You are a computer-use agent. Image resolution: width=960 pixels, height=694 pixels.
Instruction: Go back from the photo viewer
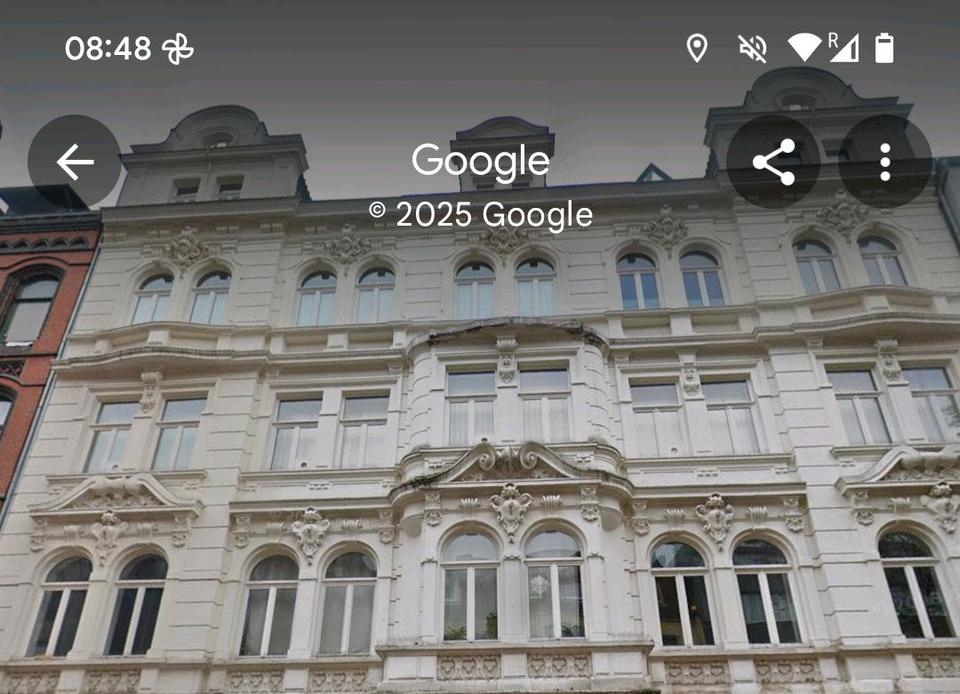point(75,162)
